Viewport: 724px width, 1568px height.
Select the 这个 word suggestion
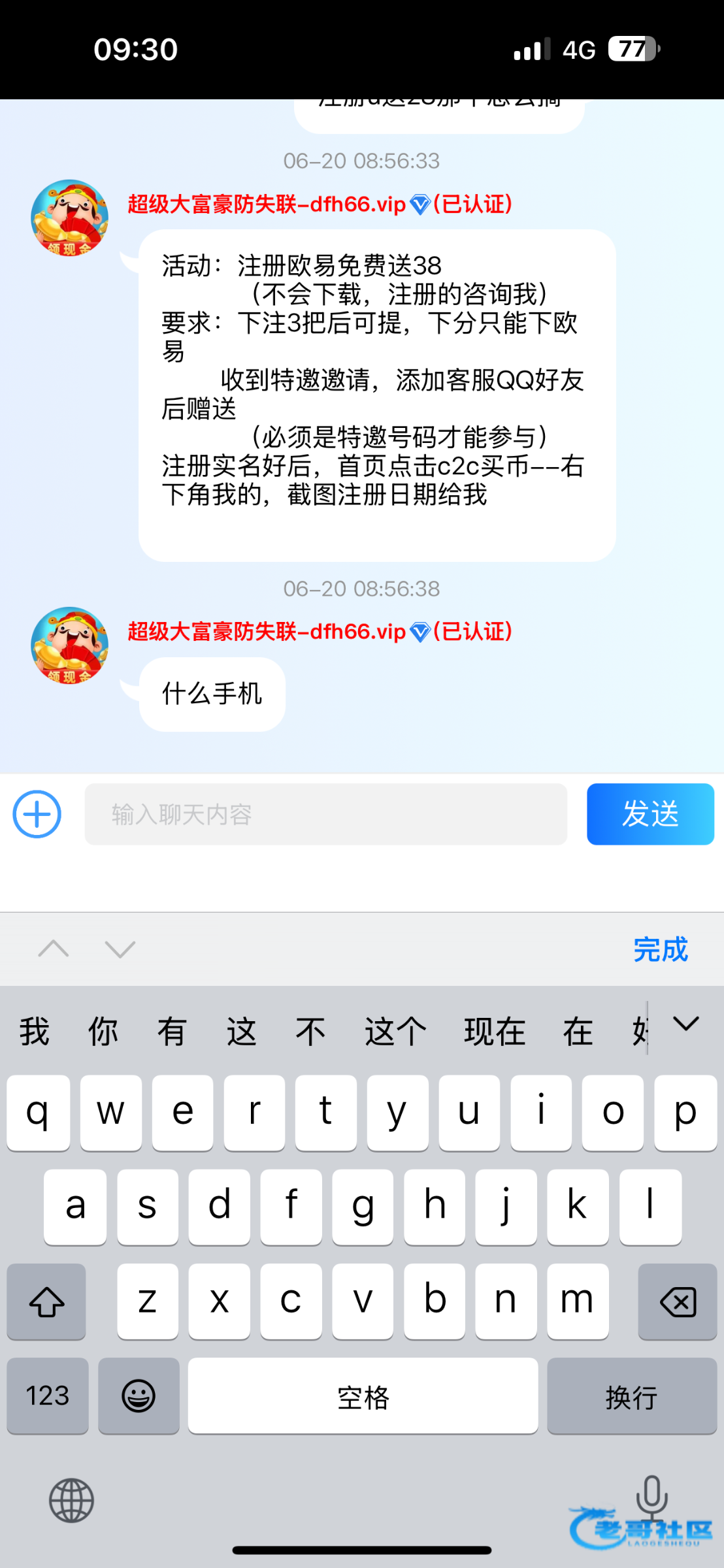point(395,1032)
